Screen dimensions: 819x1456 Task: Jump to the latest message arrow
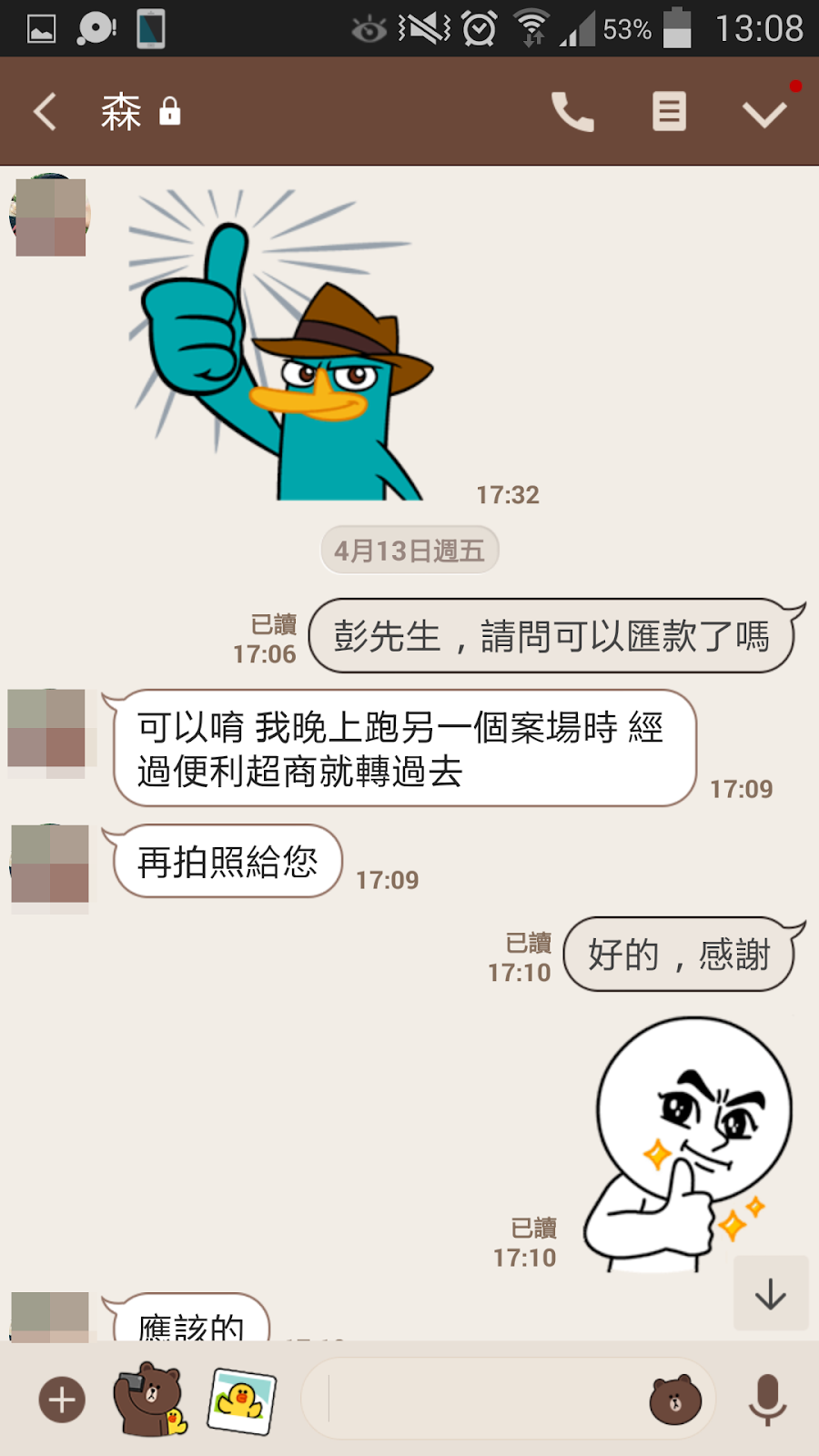[771, 1293]
